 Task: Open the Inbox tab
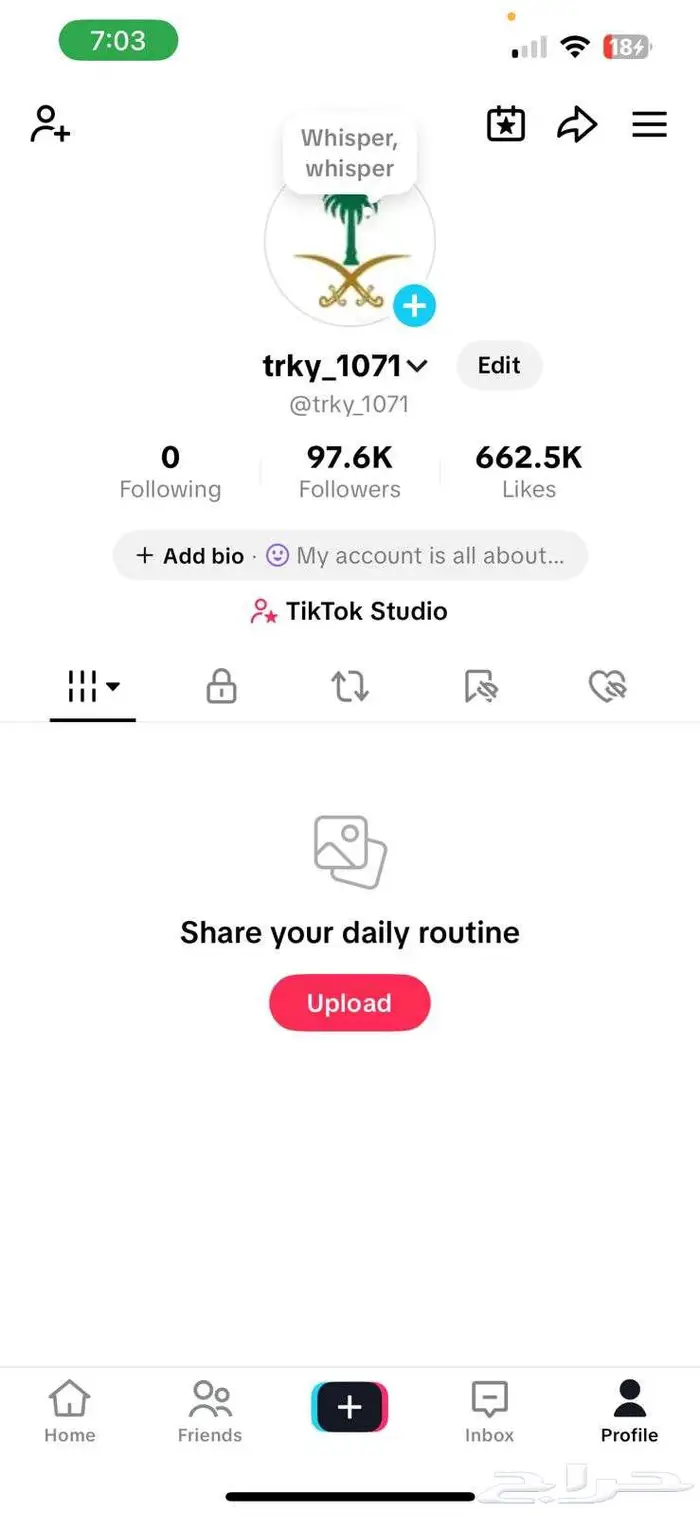pyautogui.click(x=489, y=1410)
